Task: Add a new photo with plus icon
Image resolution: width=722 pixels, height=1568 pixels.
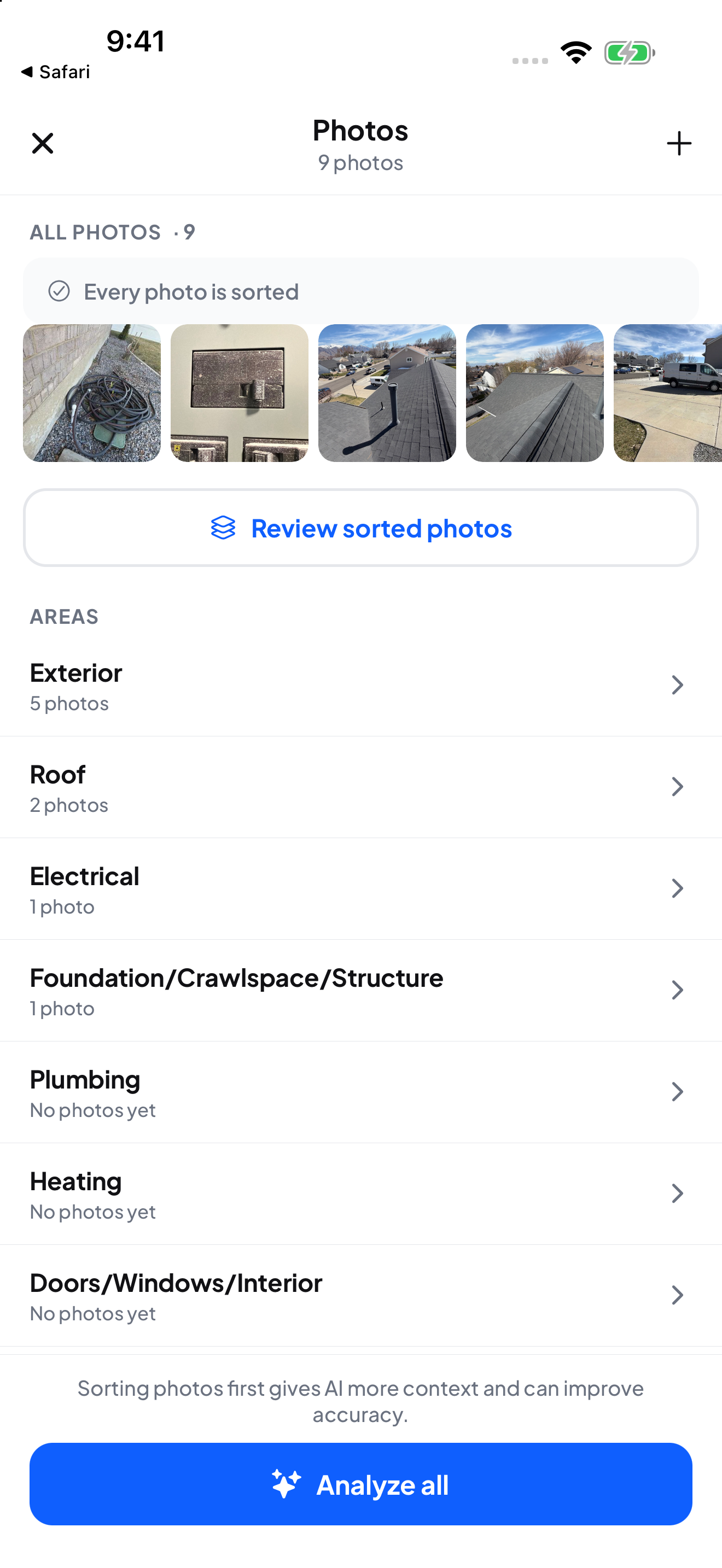Action: point(679,144)
